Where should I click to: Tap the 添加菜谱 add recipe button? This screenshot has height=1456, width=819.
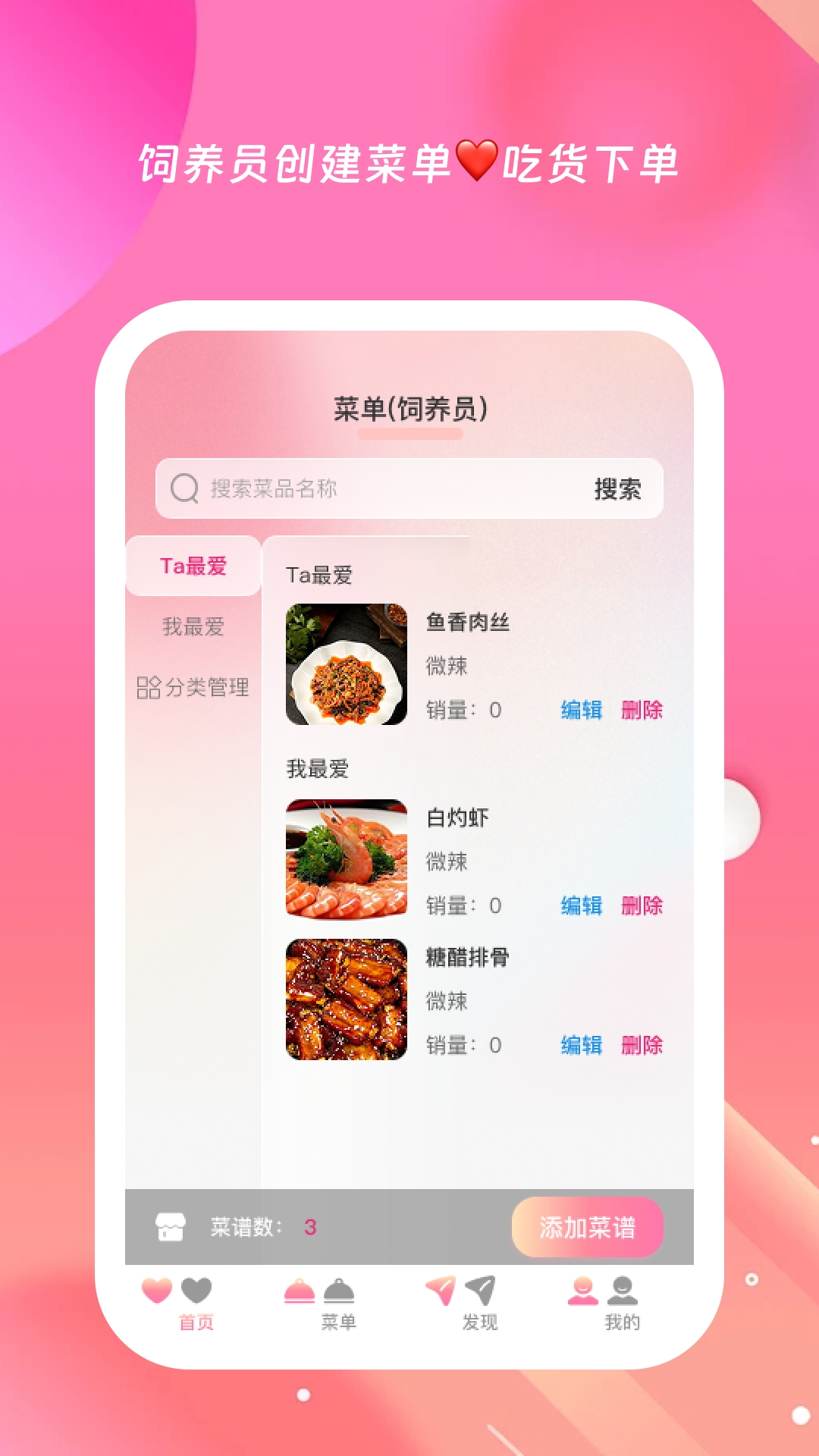(x=588, y=1226)
